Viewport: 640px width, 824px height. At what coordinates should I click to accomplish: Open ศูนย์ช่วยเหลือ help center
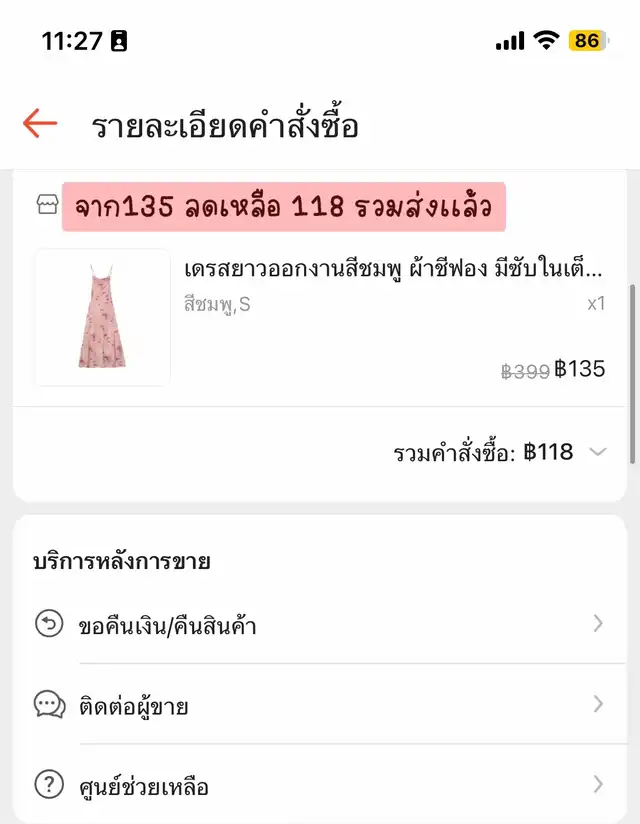(x=320, y=786)
